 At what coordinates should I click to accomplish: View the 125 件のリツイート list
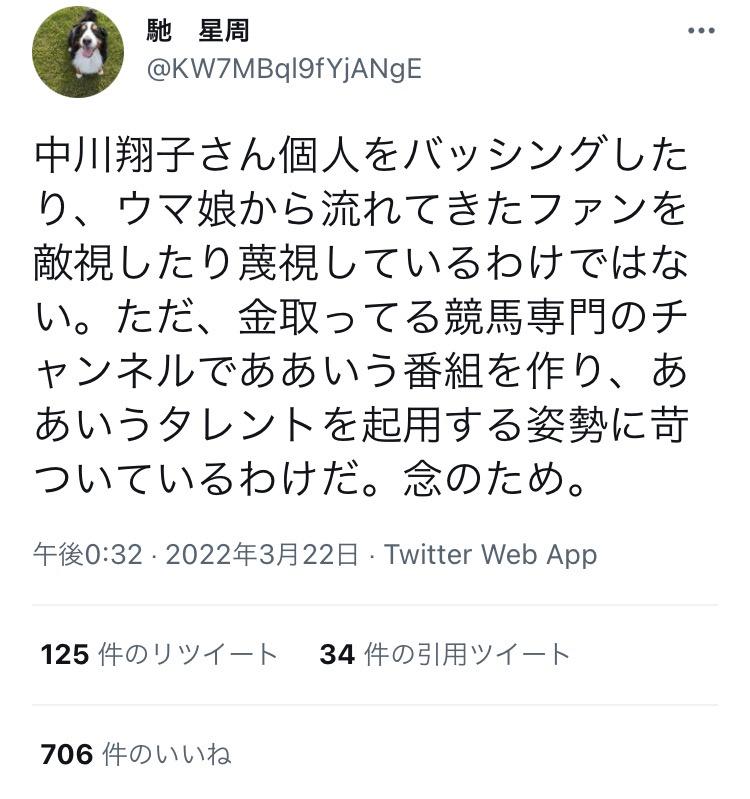pos(159,655)
